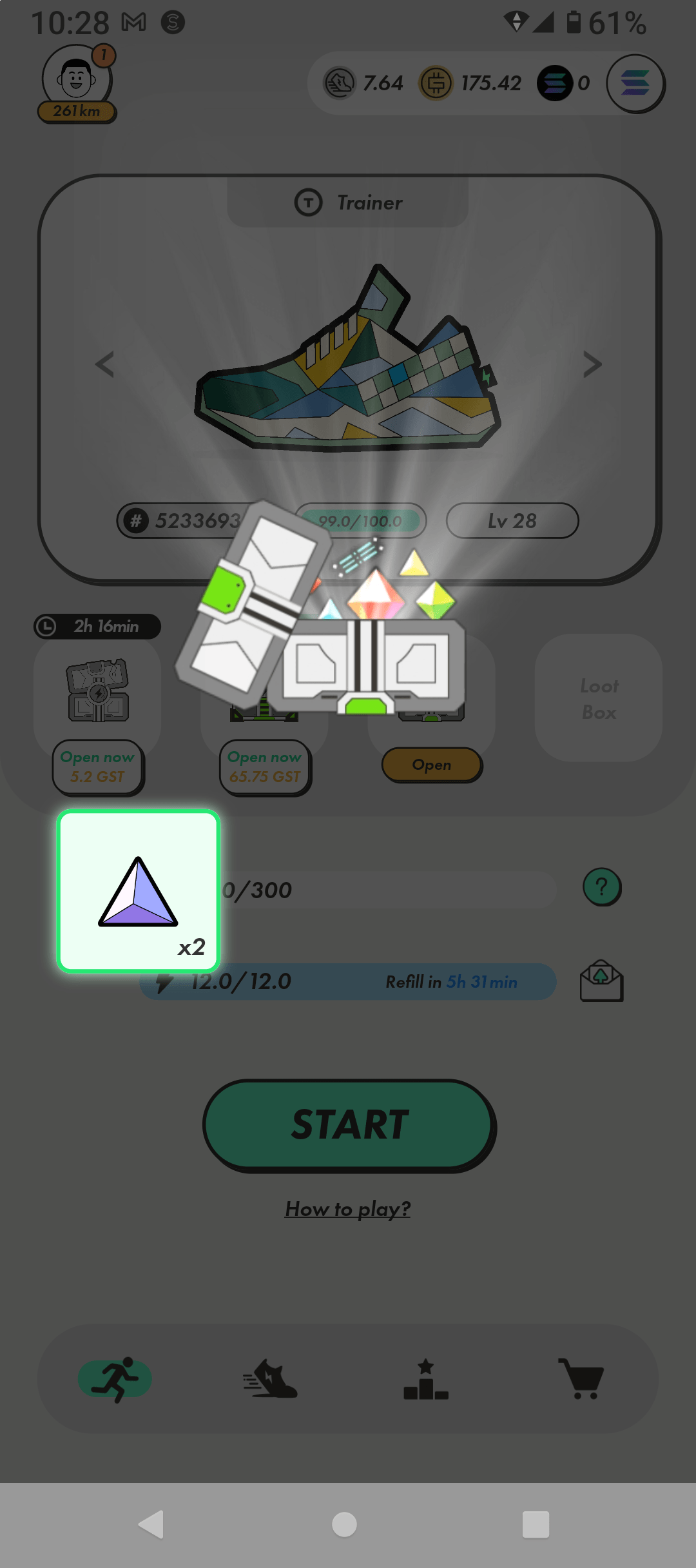Go back using the system back button
Screen dimensions: 696x1568
point(151,1524)
